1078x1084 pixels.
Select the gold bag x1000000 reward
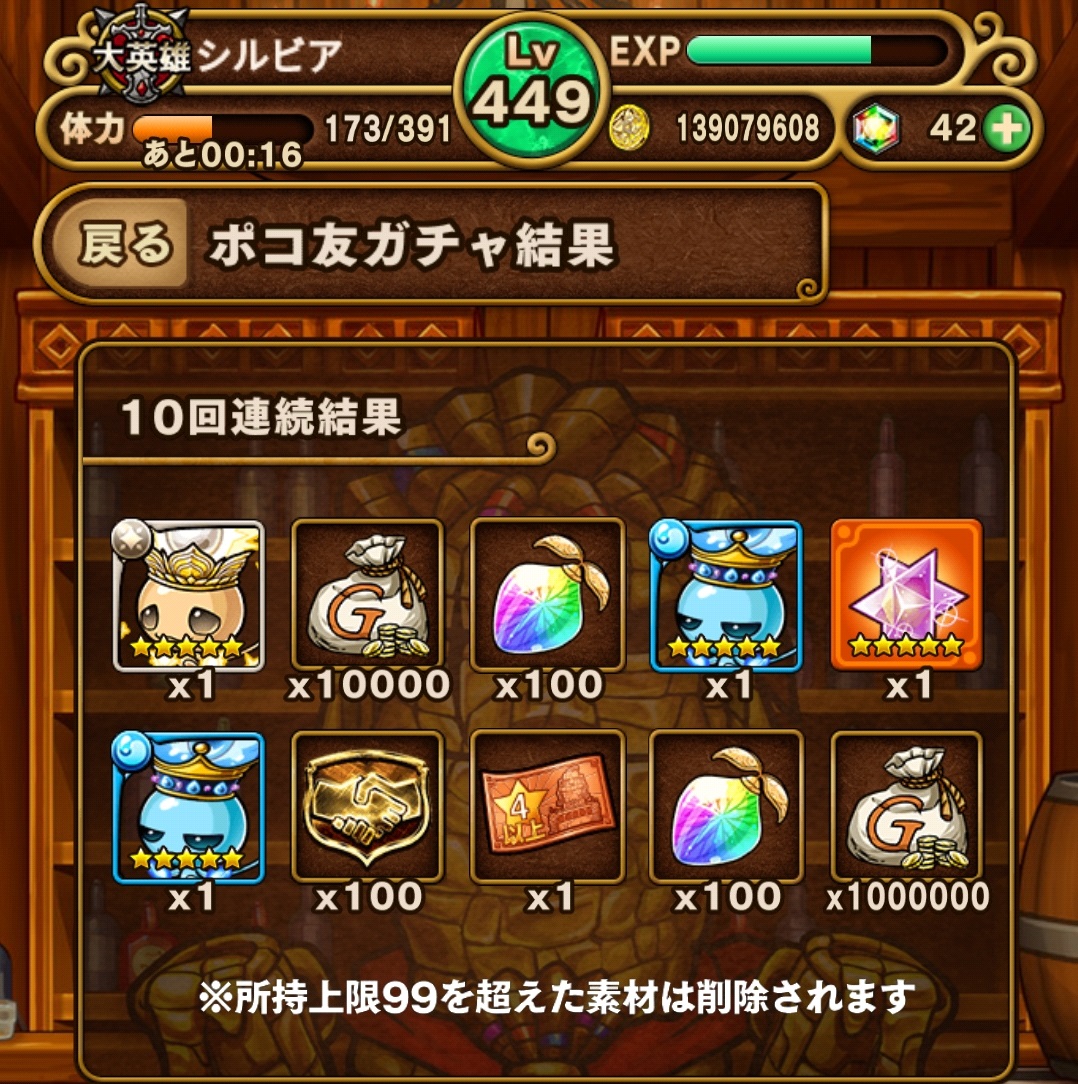[x=907, y=806]
